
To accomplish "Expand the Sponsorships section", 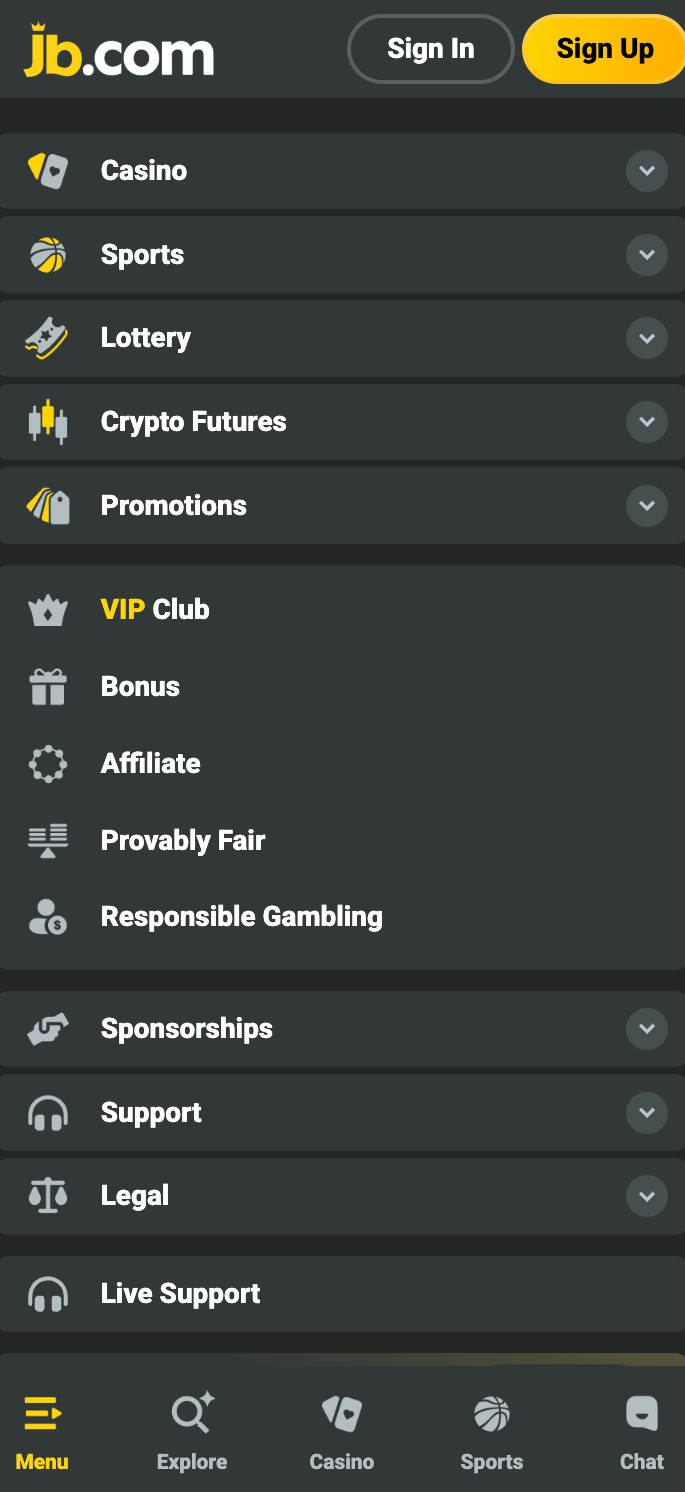I will [x=646, y=1029].
